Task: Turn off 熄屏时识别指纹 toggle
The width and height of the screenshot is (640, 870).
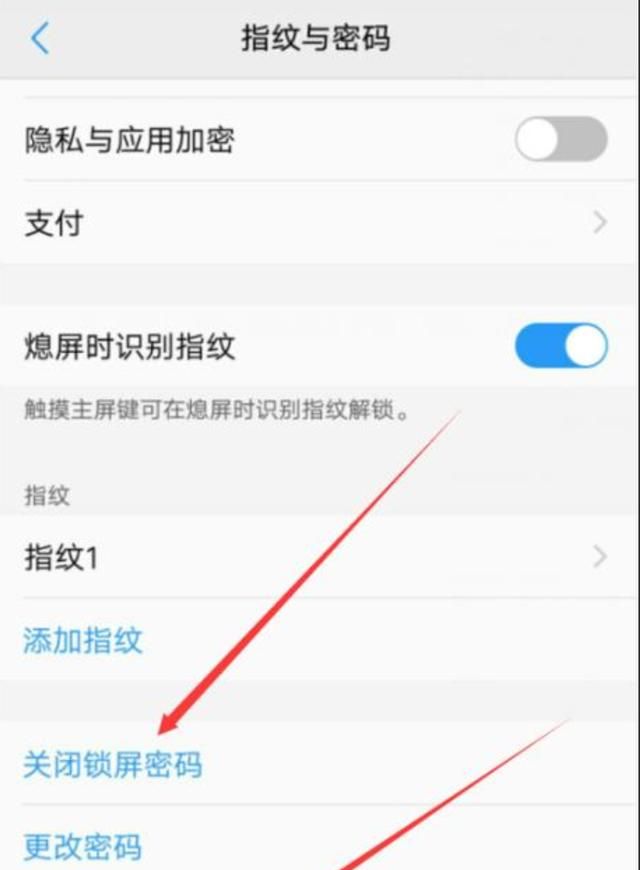Action: (x=561, y=347)
